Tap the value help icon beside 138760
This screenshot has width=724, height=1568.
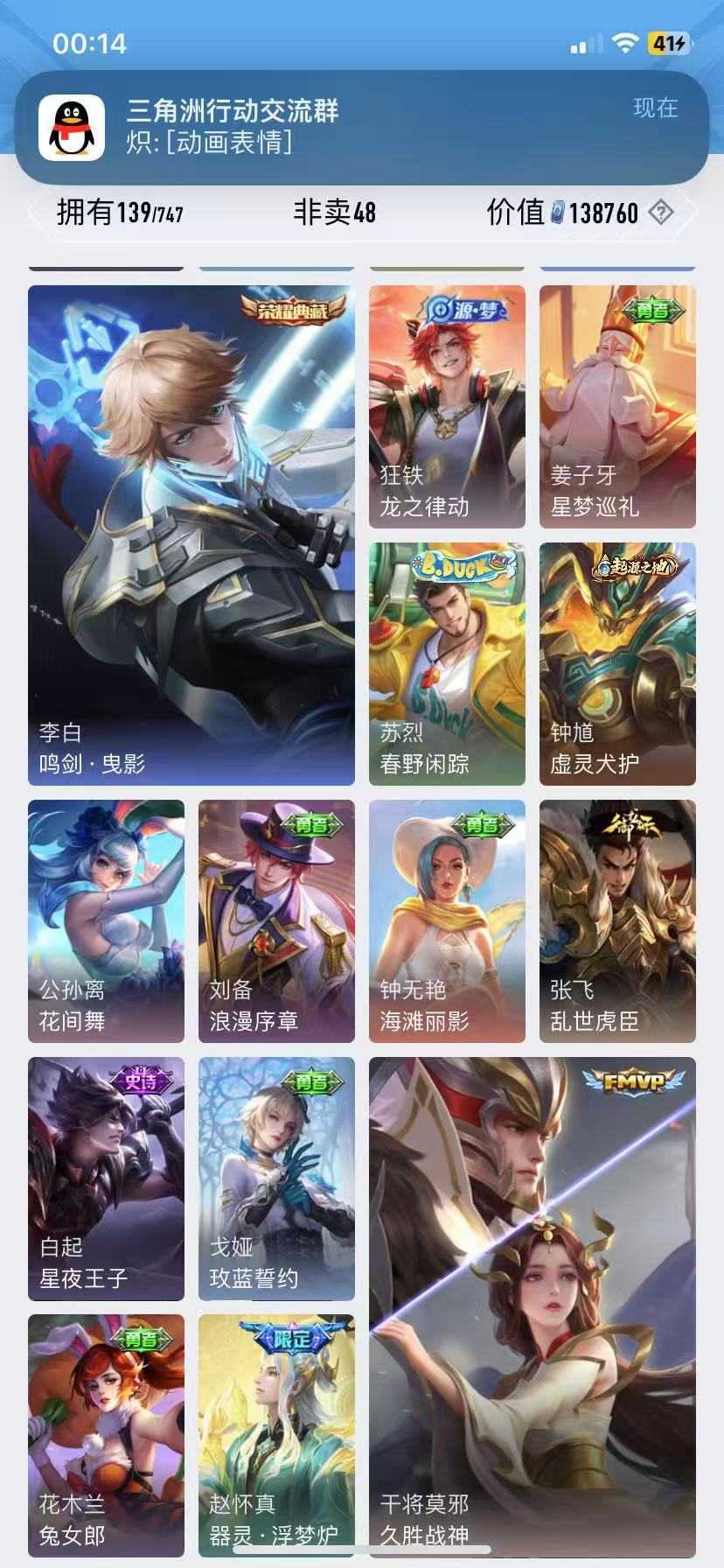point(661,213)
